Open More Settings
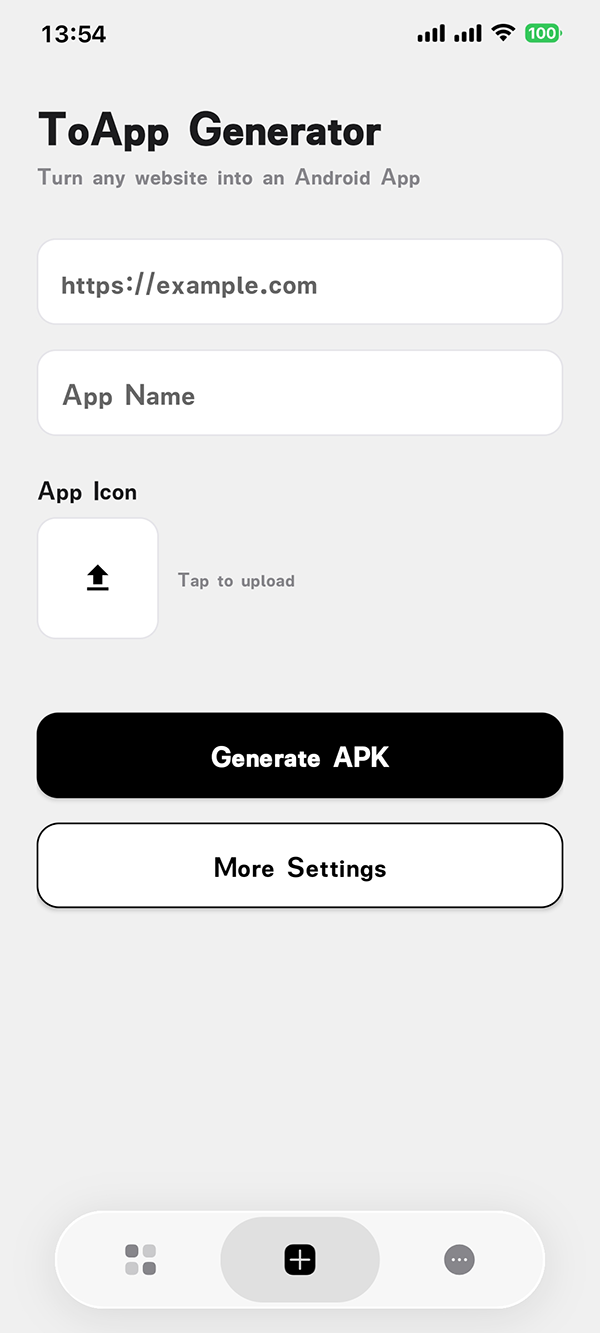Image resolution: width=600 pixels, height=1333 pixels. click(300, 866)
